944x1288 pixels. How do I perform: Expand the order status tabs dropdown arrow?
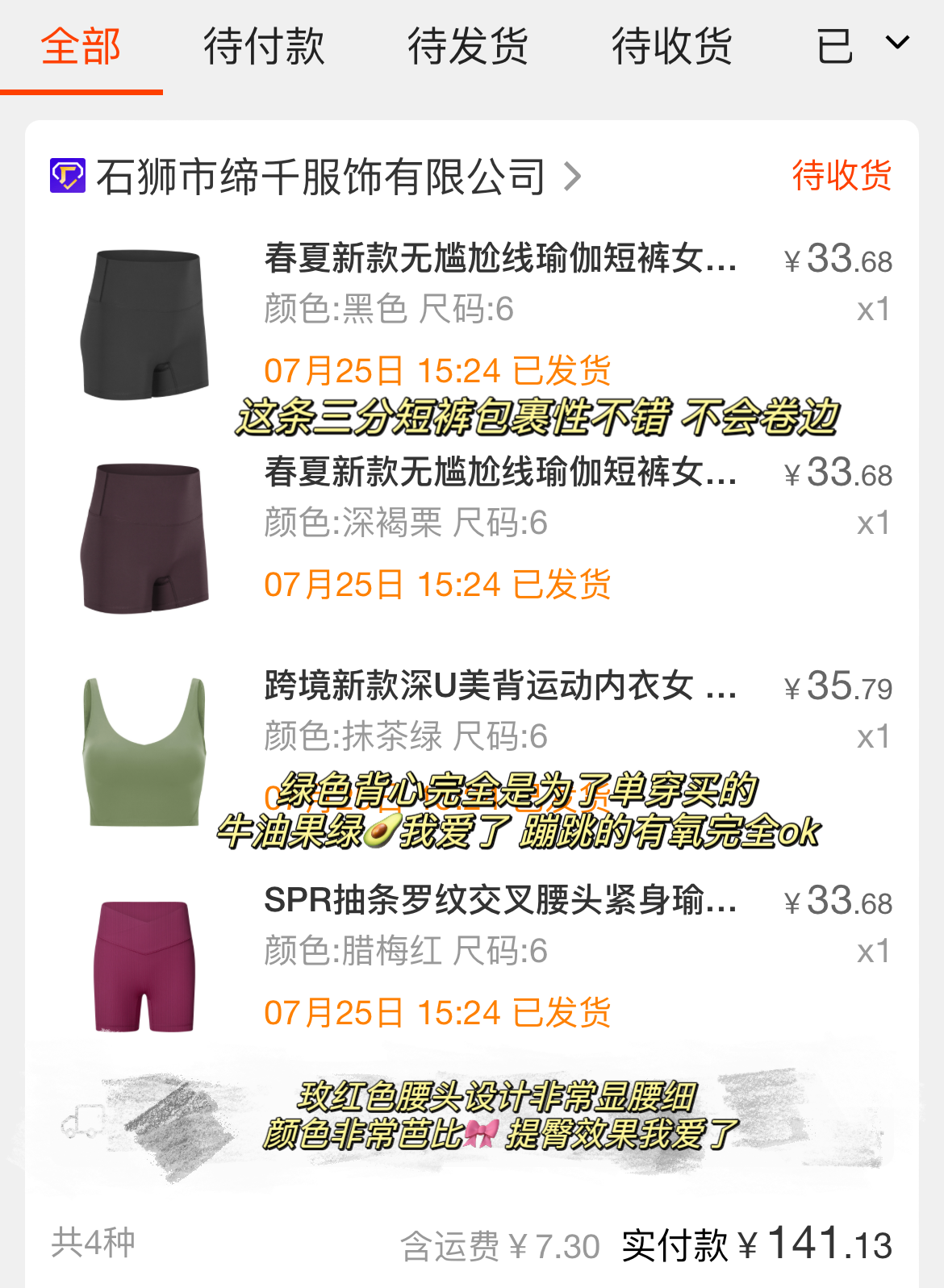897,43
